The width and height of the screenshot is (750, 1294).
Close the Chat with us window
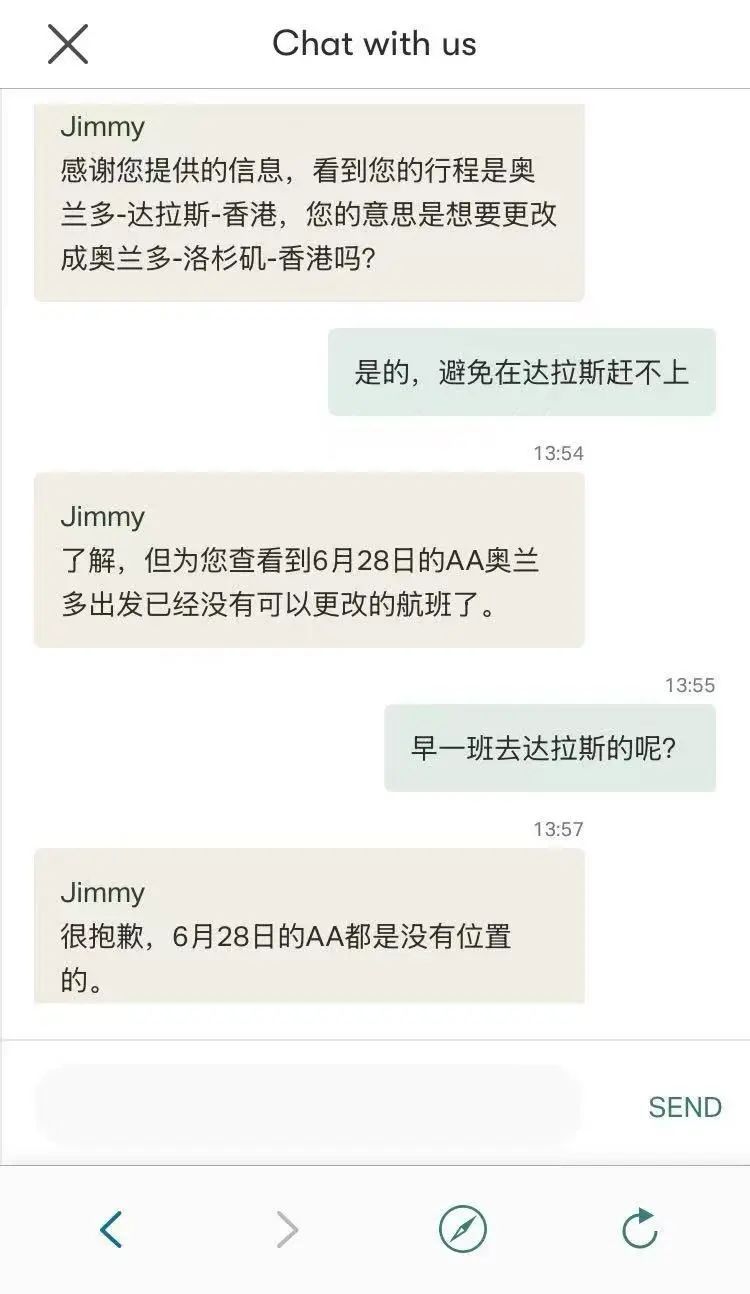(68, 44)
